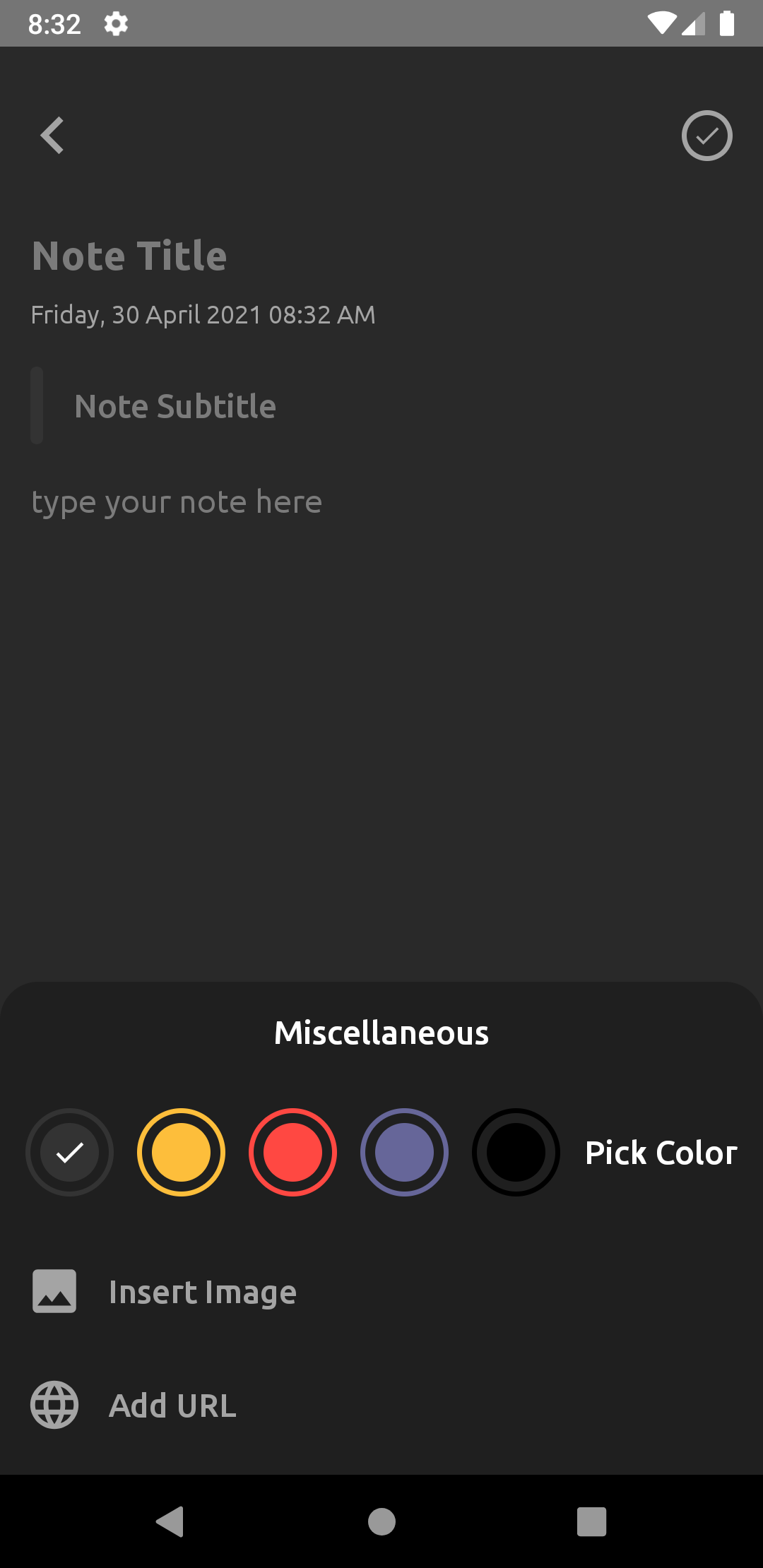Select the default dark gray color
The image size is (763, 1568).
[69, 1152]
